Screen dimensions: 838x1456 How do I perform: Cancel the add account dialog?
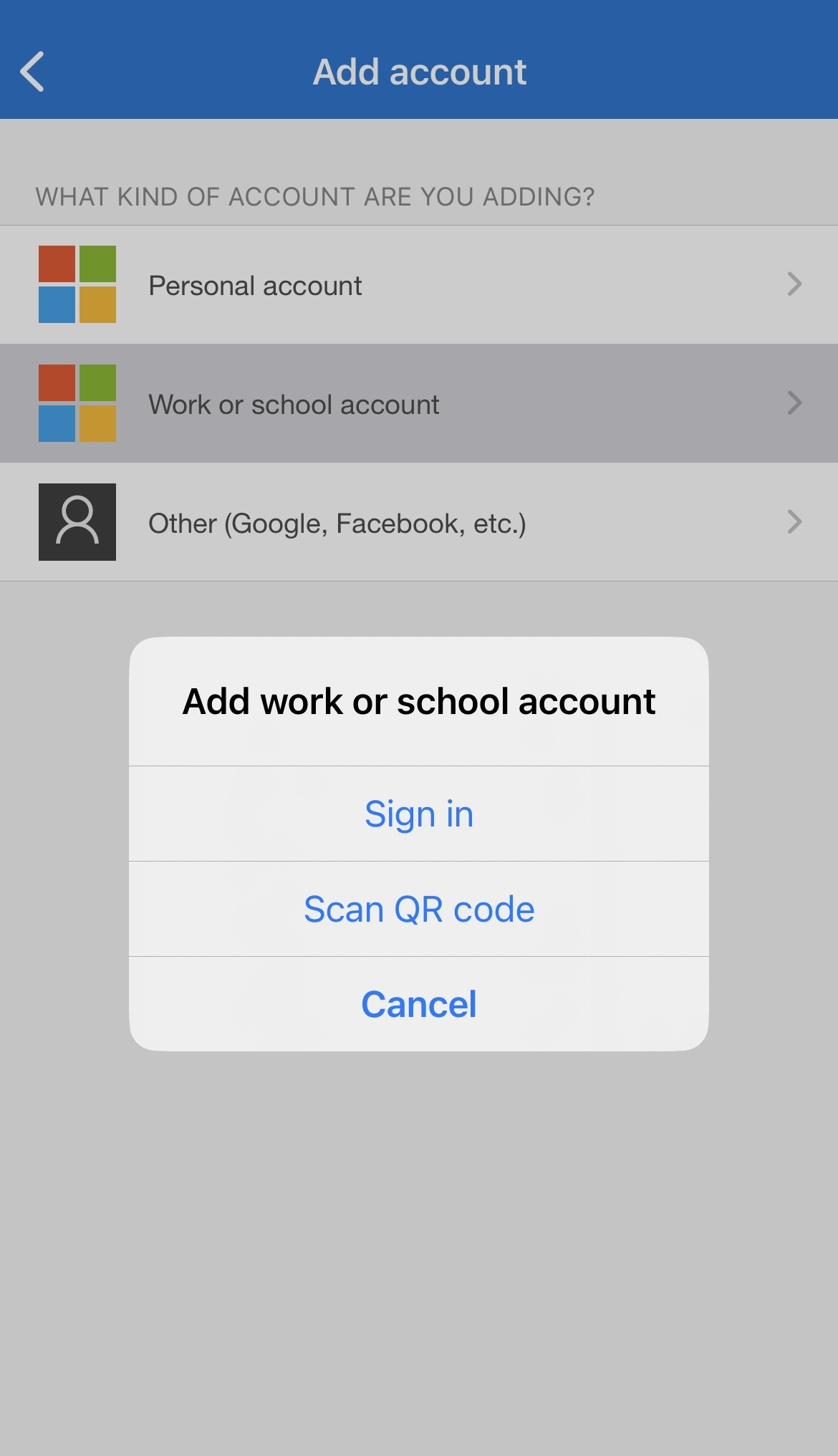(419, 1004)
